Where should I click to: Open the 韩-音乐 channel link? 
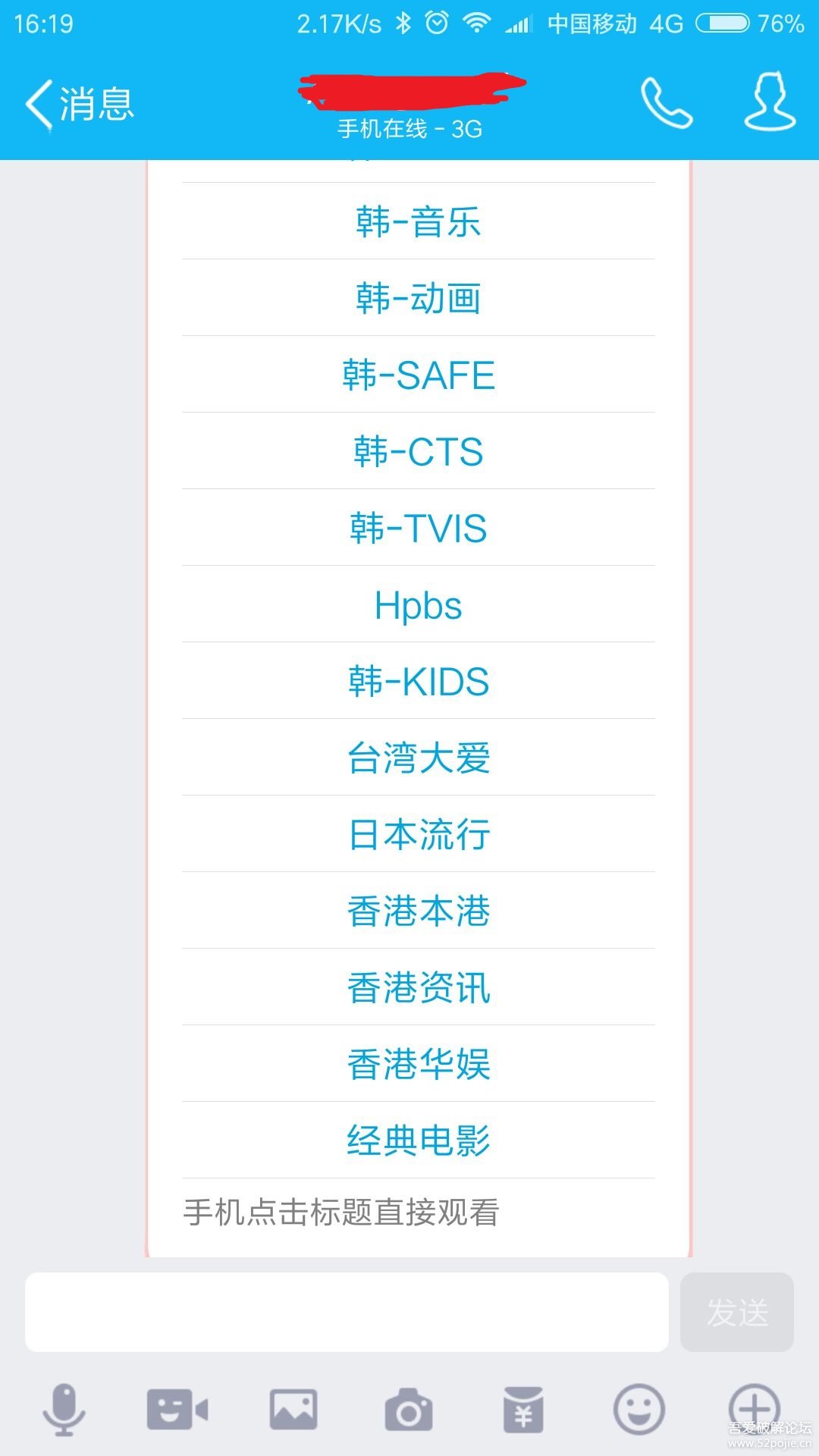[x=418, y=220]
